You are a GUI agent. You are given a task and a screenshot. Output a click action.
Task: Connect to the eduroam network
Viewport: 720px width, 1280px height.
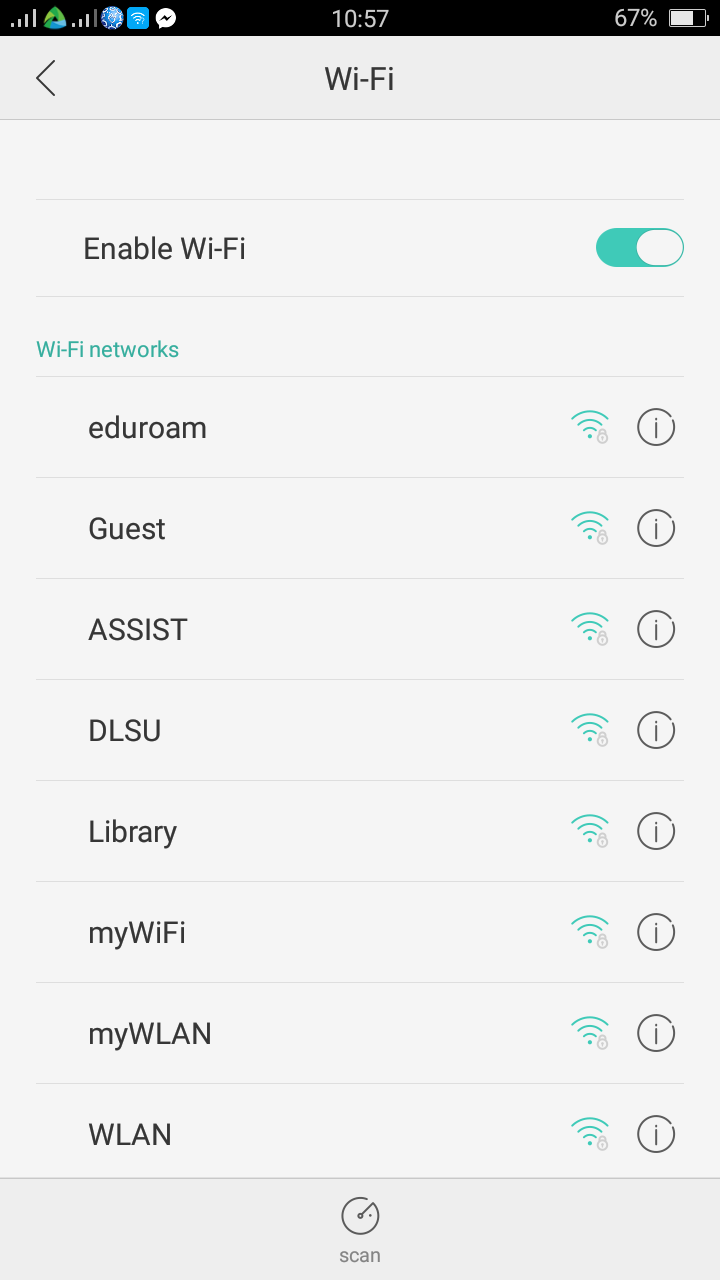pos(148,428)
